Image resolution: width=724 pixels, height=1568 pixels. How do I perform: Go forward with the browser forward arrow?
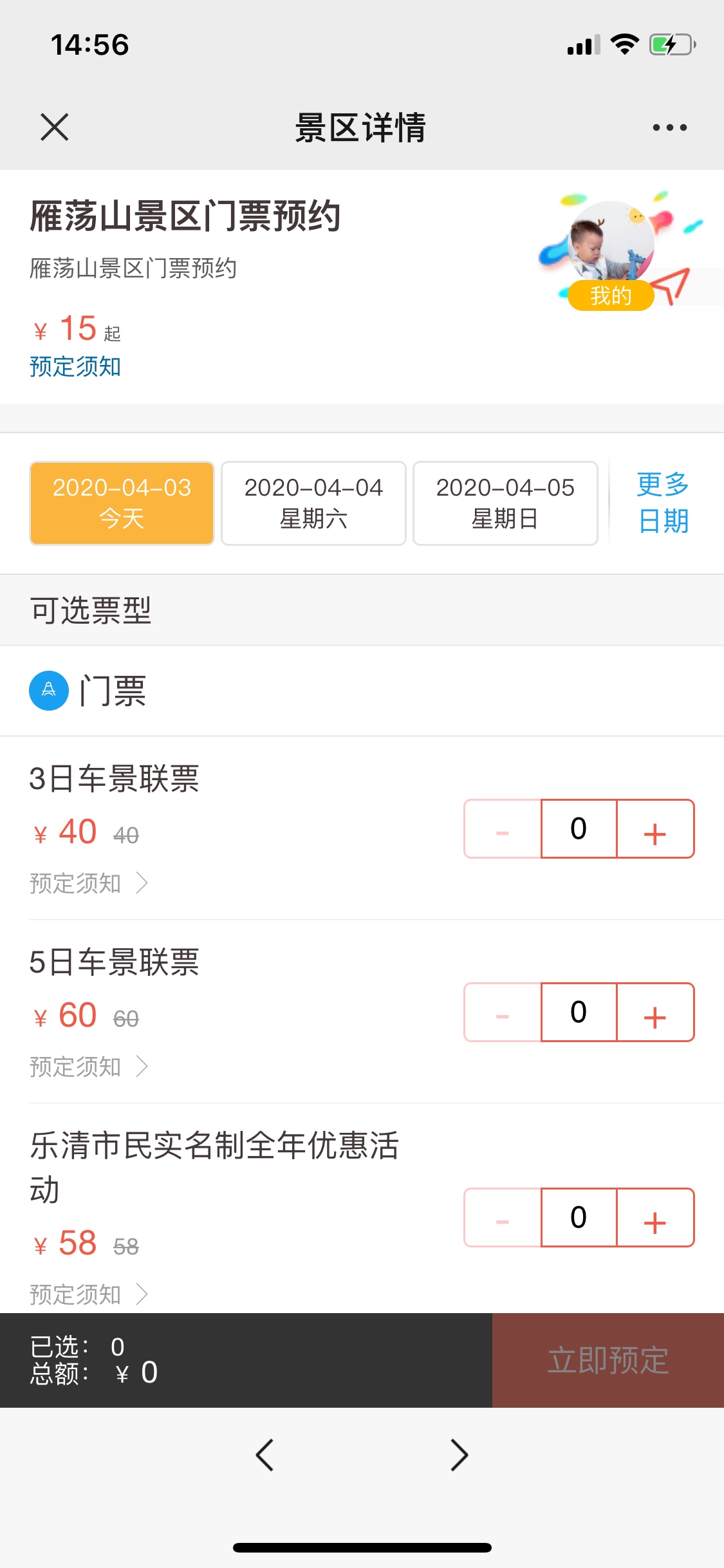tap(459, 1455)
